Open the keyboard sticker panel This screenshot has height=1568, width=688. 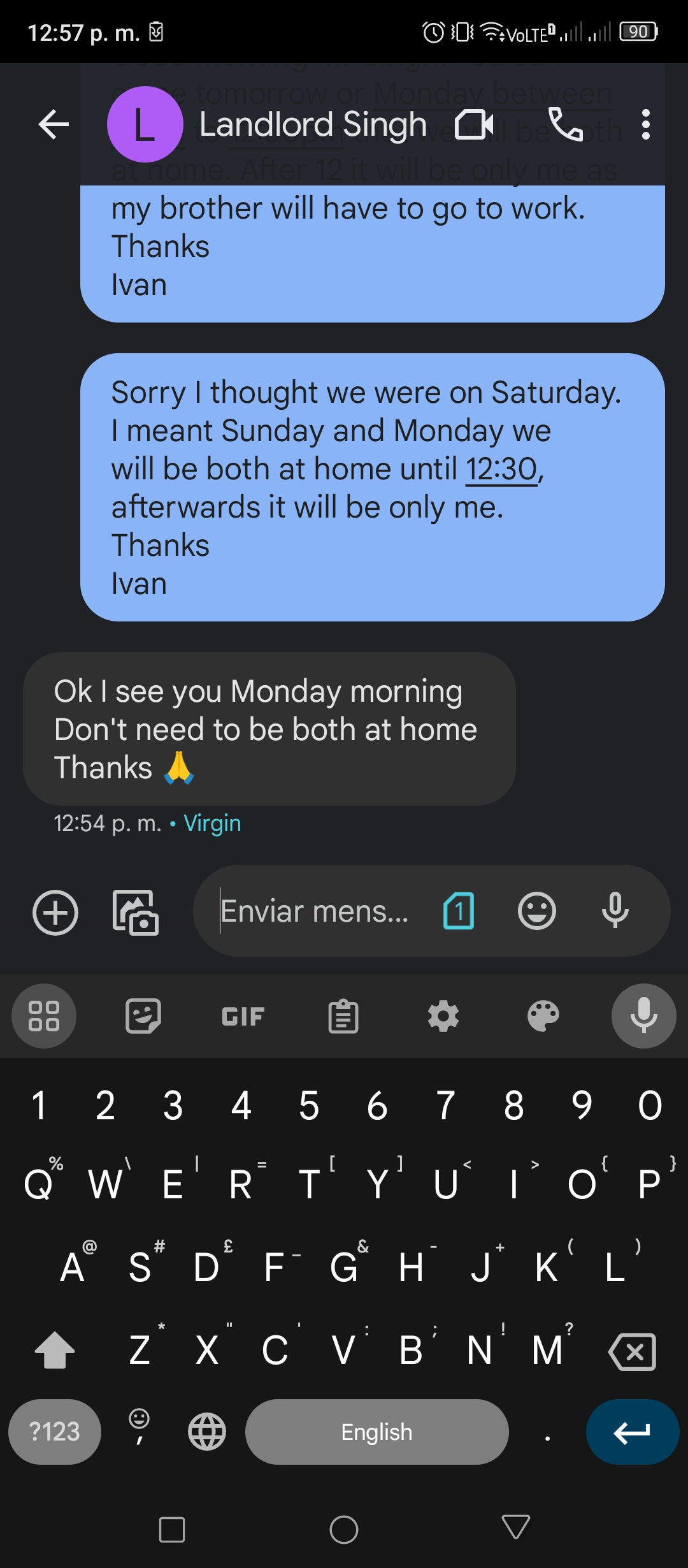(143, 1017)
